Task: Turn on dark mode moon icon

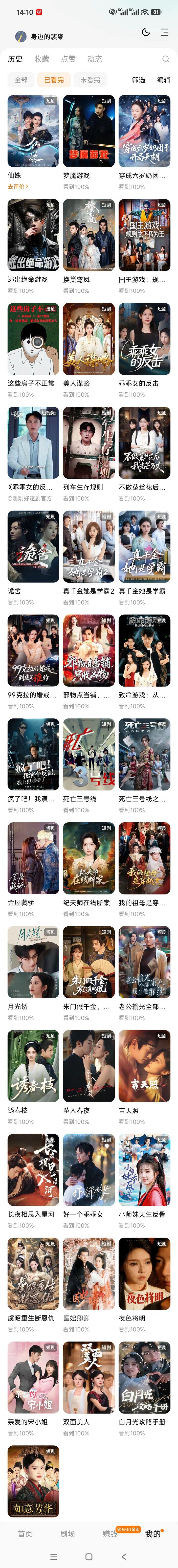Action: (146, 32)
